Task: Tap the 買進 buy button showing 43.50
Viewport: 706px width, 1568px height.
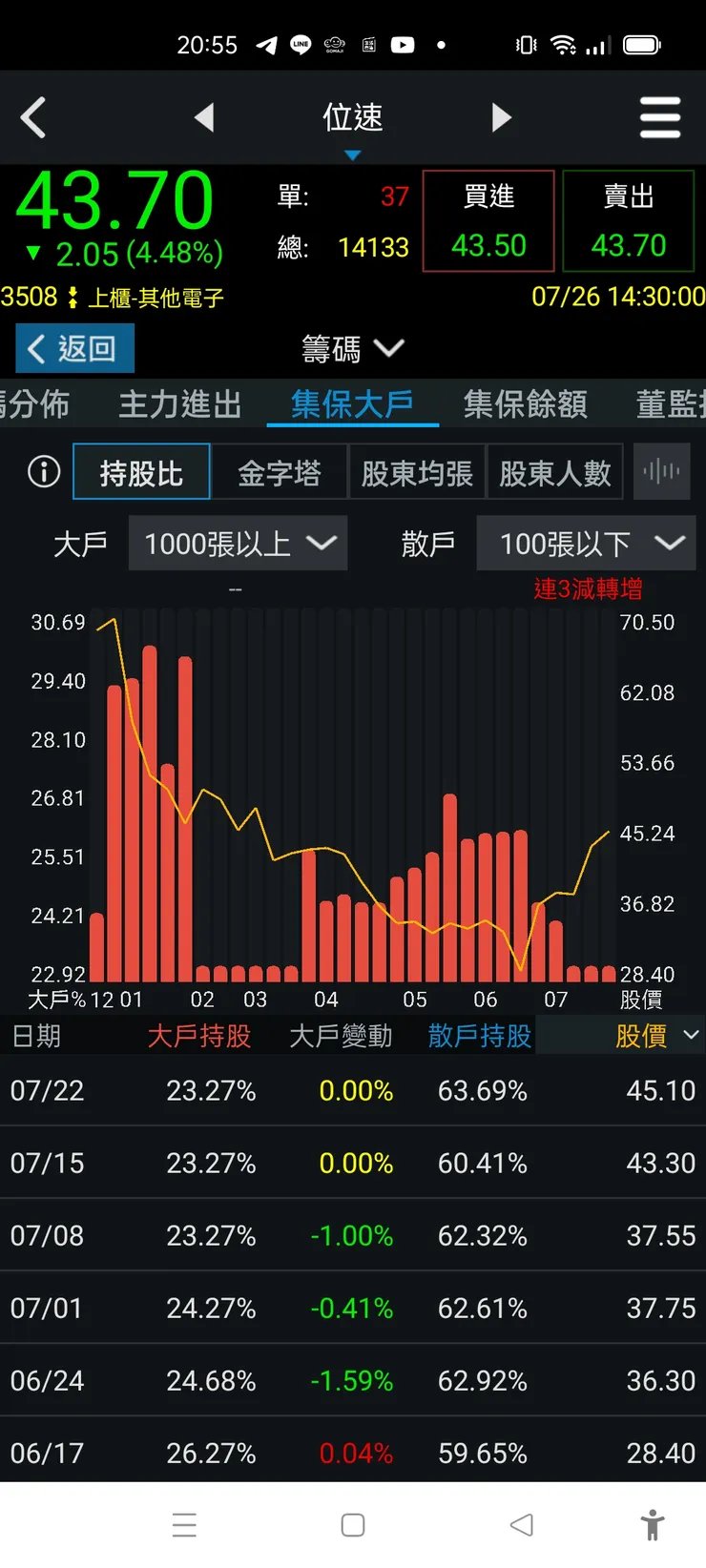Action: pos(488,219)
